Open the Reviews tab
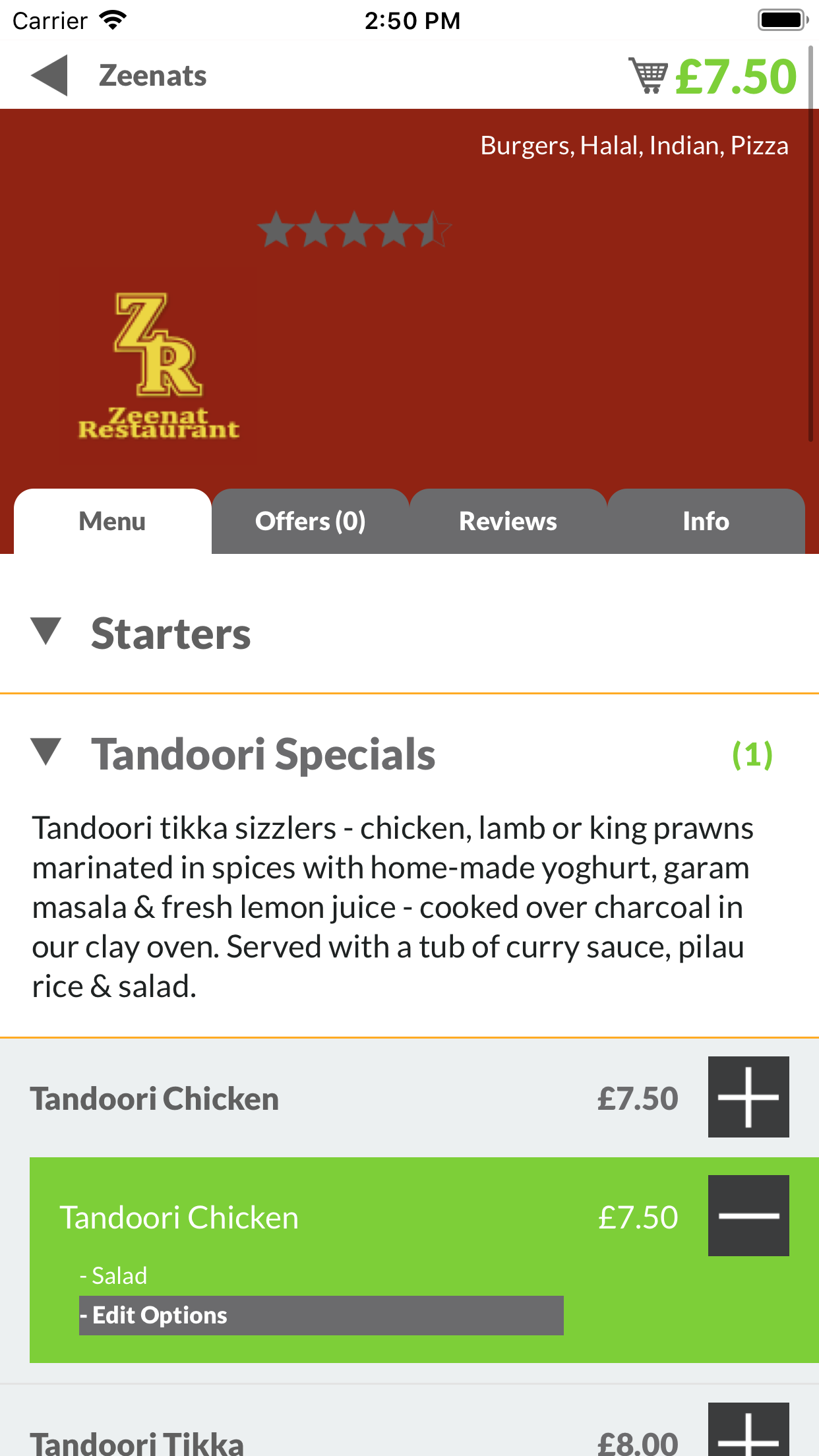Image resolution: width=819 pixels, height=1456 pixels. pos(508,522)
